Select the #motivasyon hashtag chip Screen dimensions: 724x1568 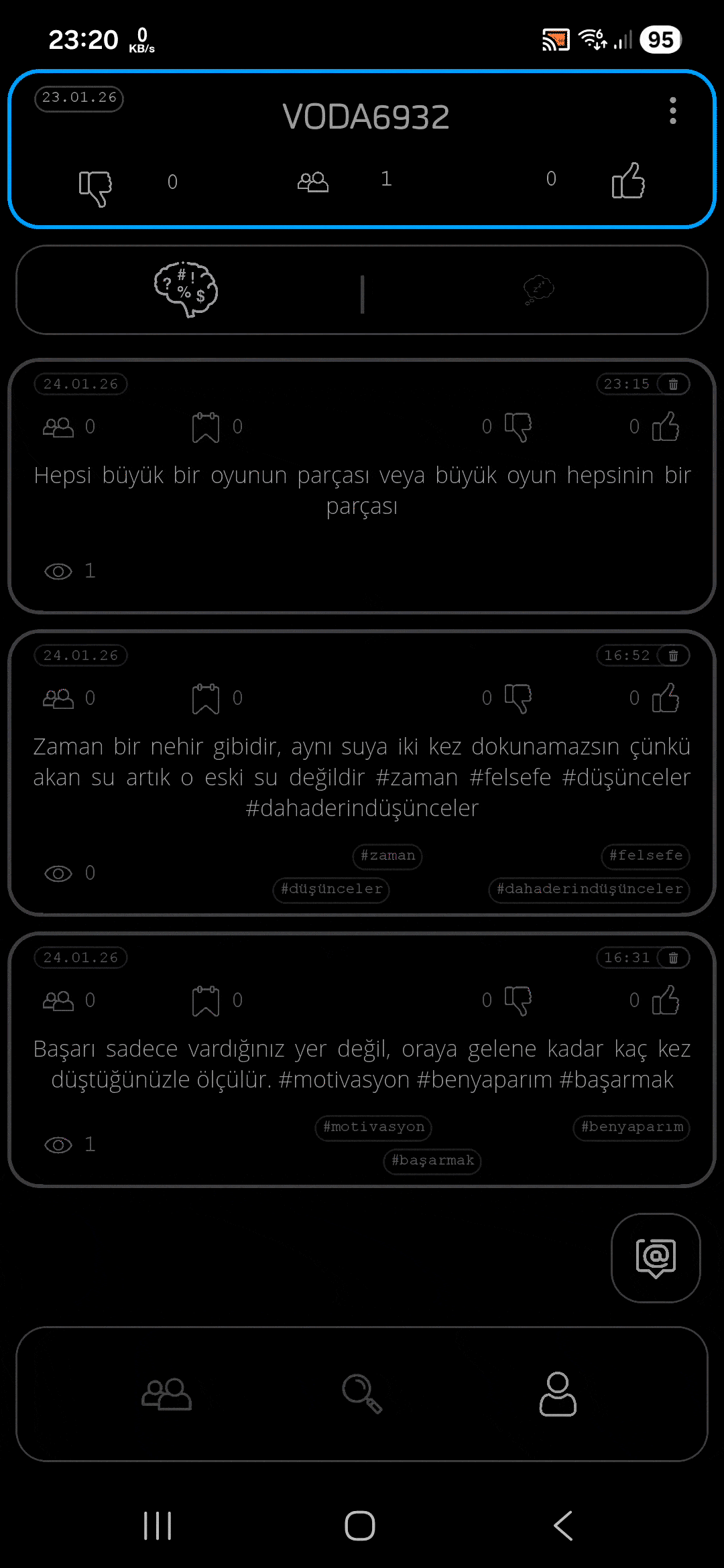coord(373,1127)
